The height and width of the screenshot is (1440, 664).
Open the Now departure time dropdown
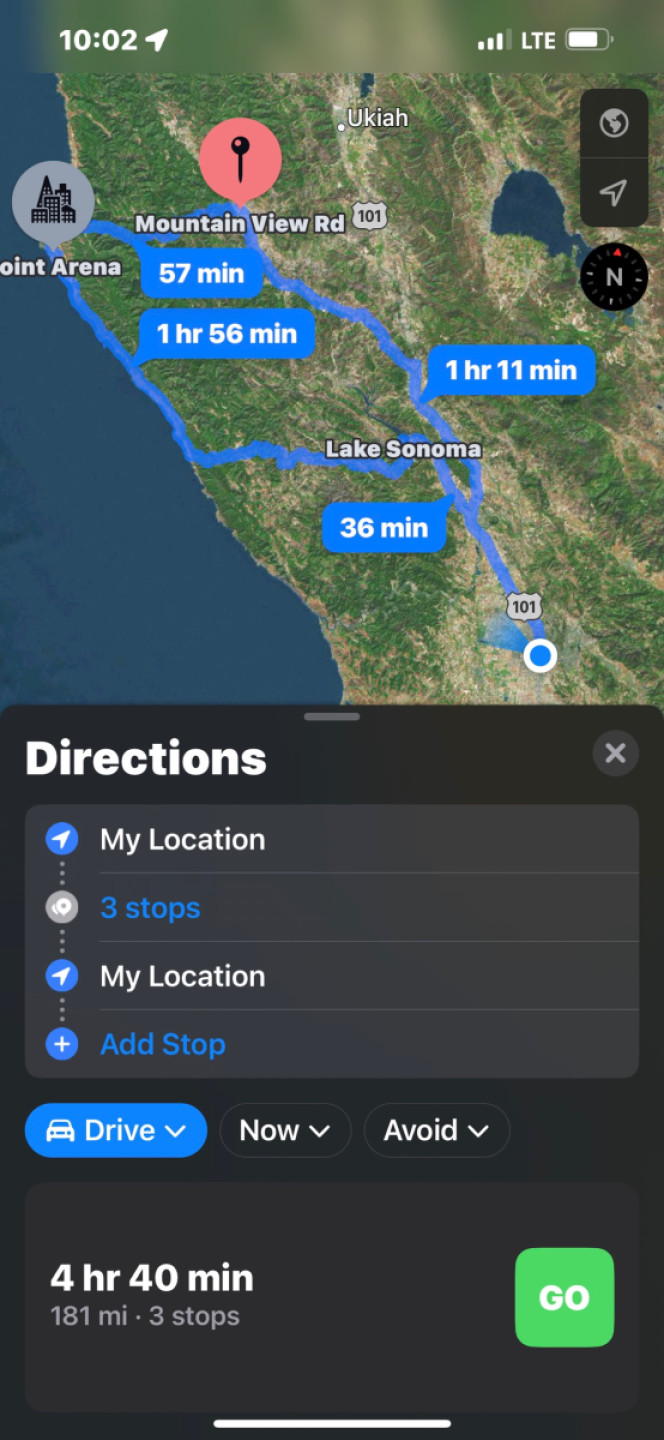pyautogui.click(x=285, y=1130)
